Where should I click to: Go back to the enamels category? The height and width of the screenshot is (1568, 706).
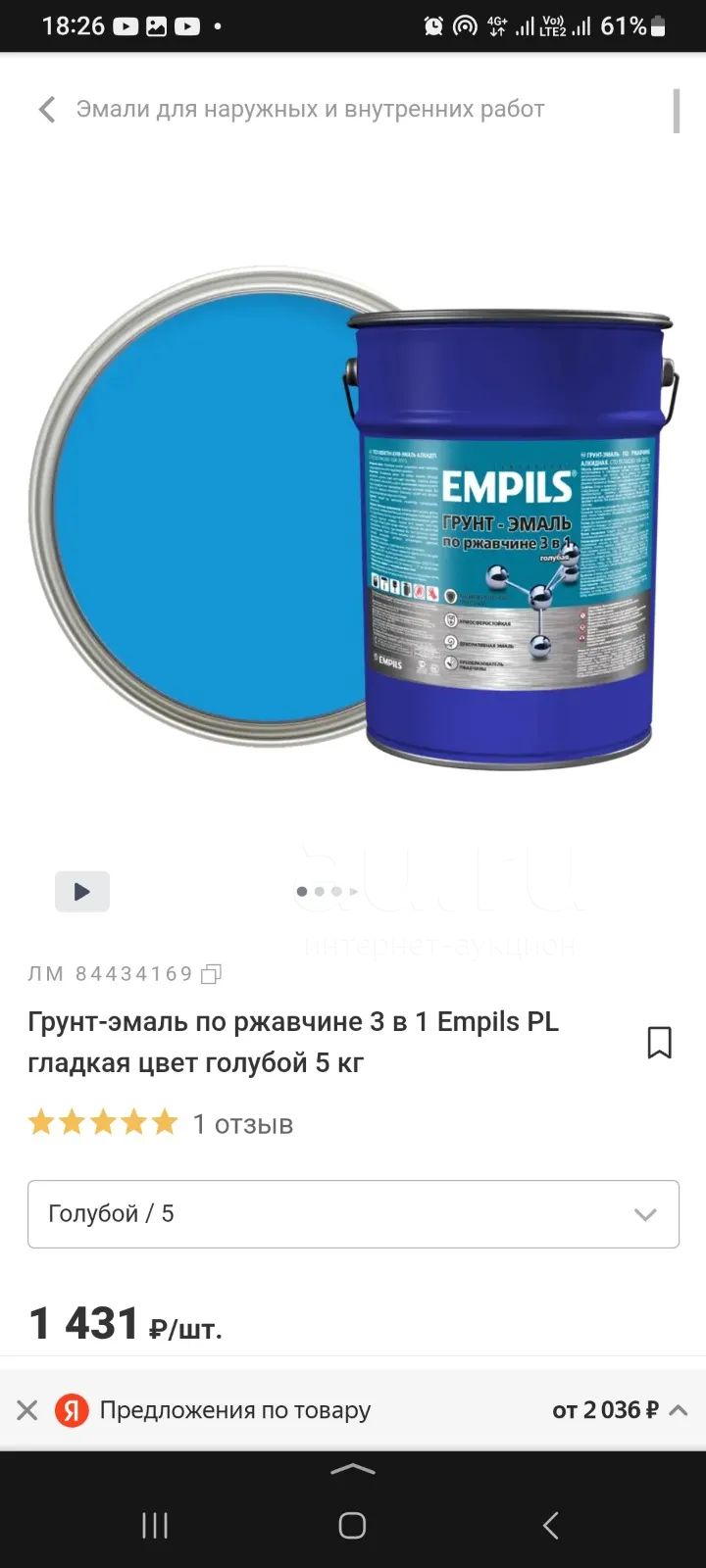(x=47, y=109)
